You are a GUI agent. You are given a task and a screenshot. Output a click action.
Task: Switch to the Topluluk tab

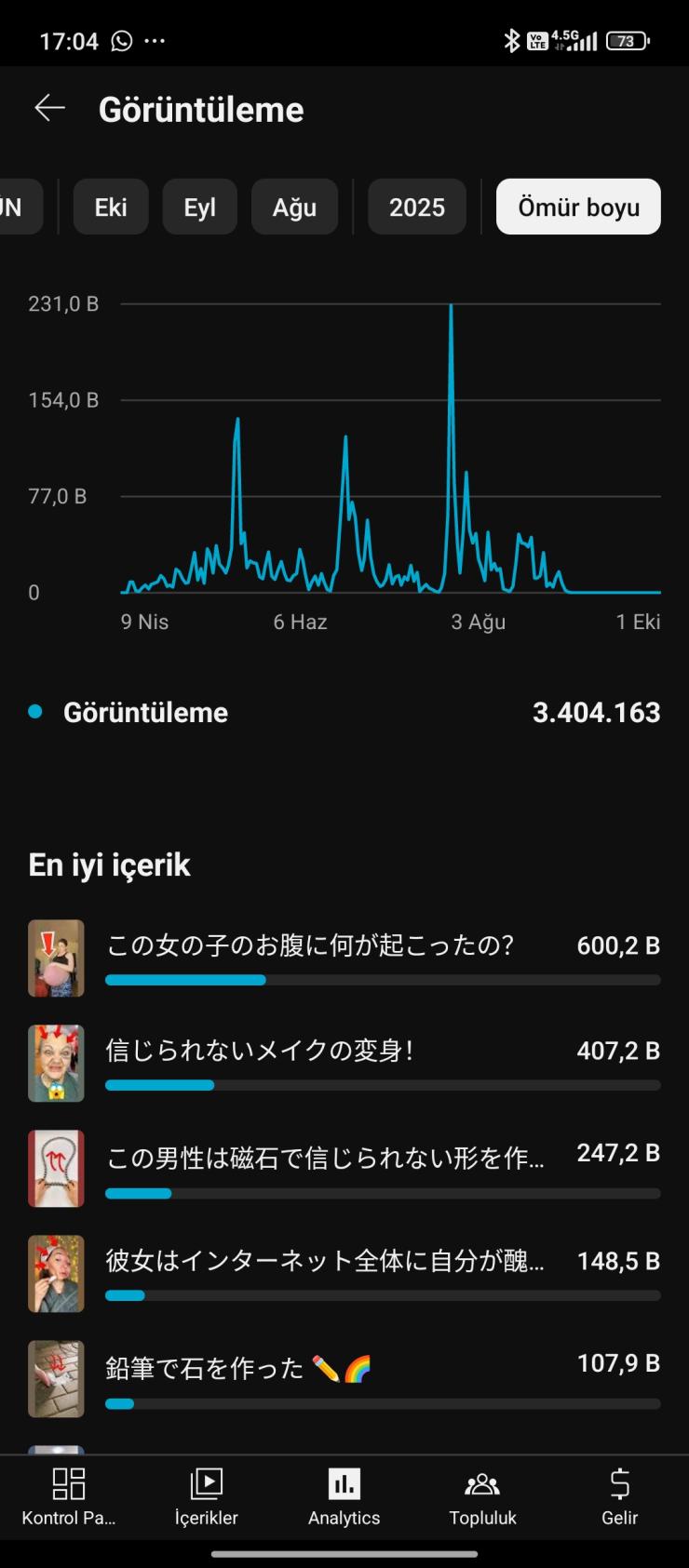(x=482, y=1496)
